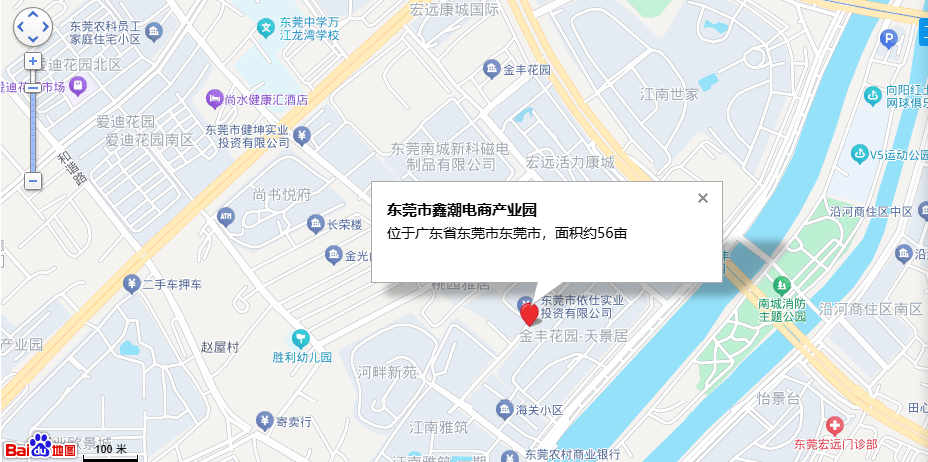The height and width of the screenshot is (462, 928).
Task: Pan the map left with the arrow
Action: pos(21,27)
